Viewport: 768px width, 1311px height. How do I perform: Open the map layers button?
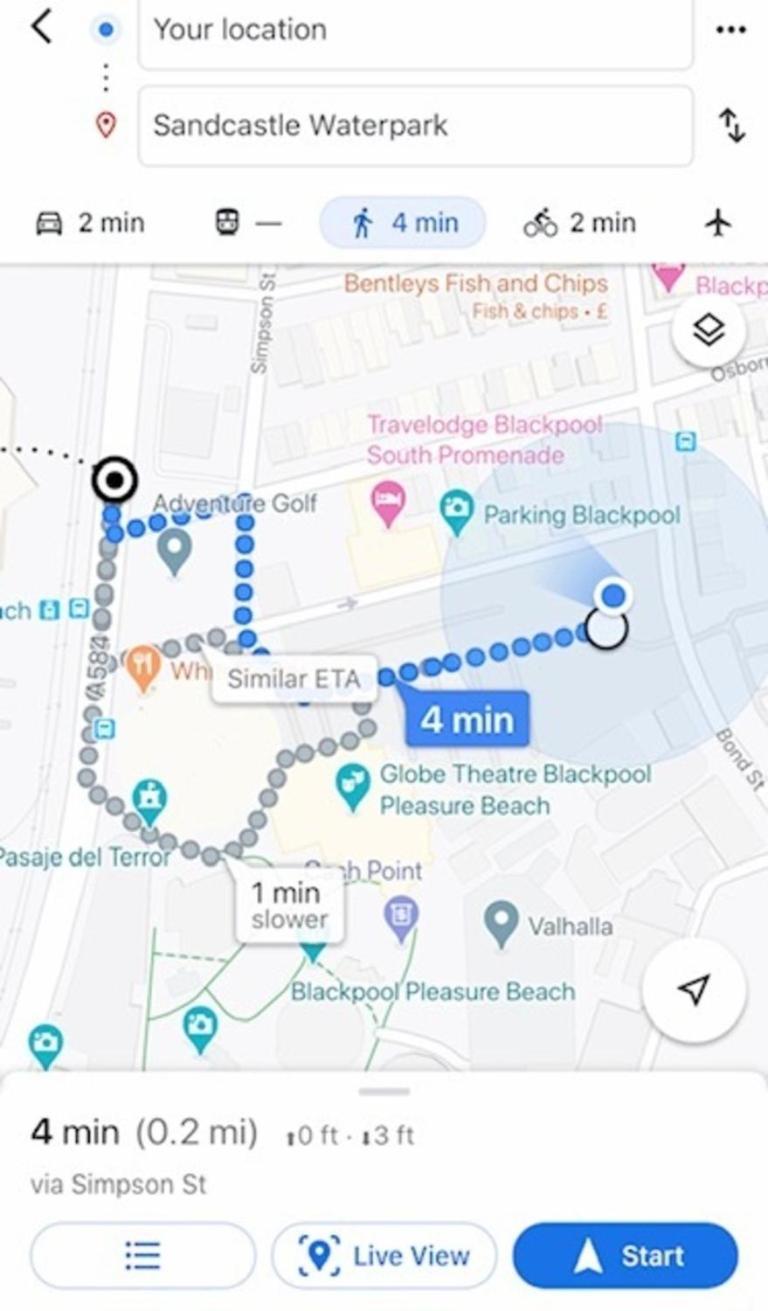point(708,331)
